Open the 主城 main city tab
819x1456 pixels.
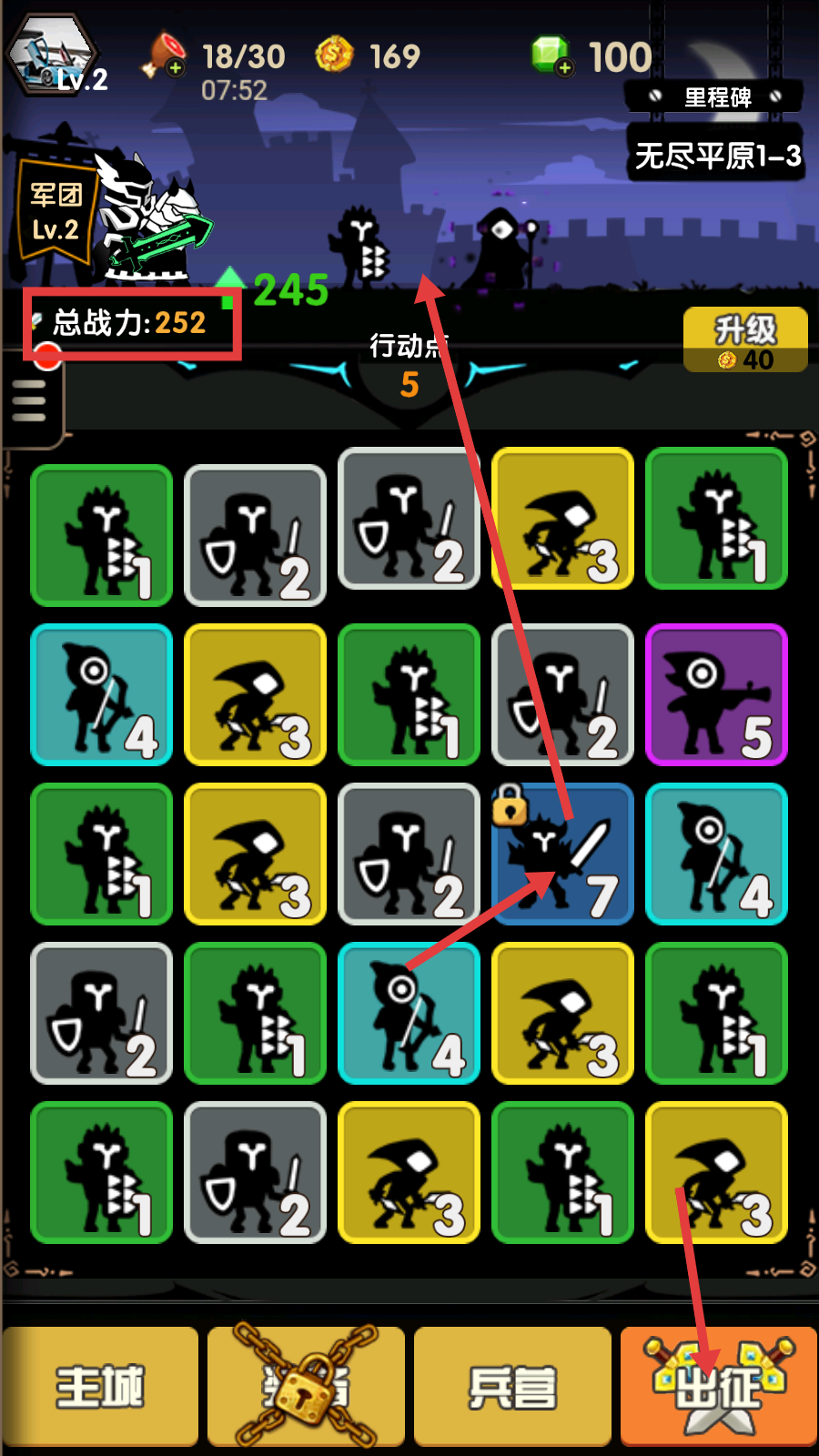pyautogui.click(x=100, y=1386)
